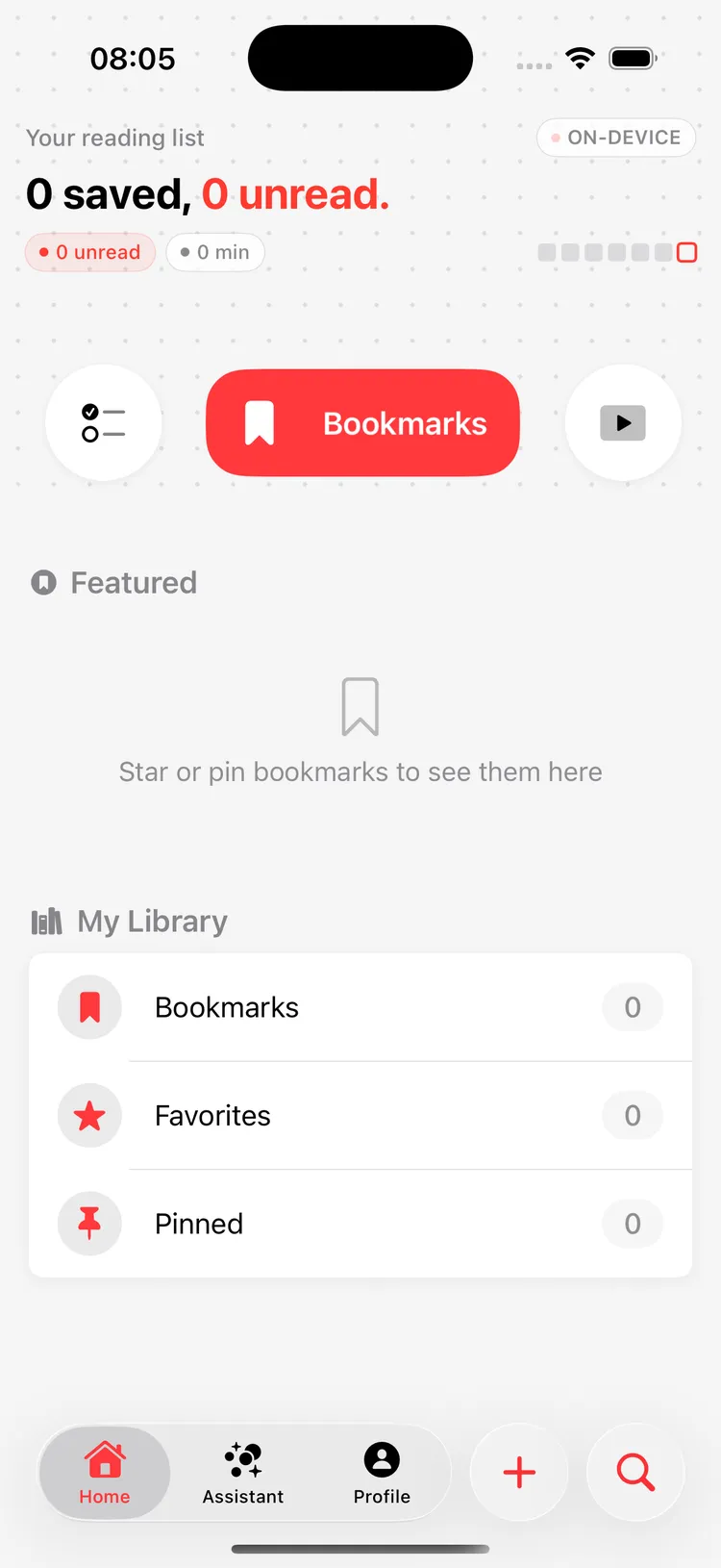721x1568 pixels.
Task: Open search from the magnifier button
Action: click(x=634, y=1473)
